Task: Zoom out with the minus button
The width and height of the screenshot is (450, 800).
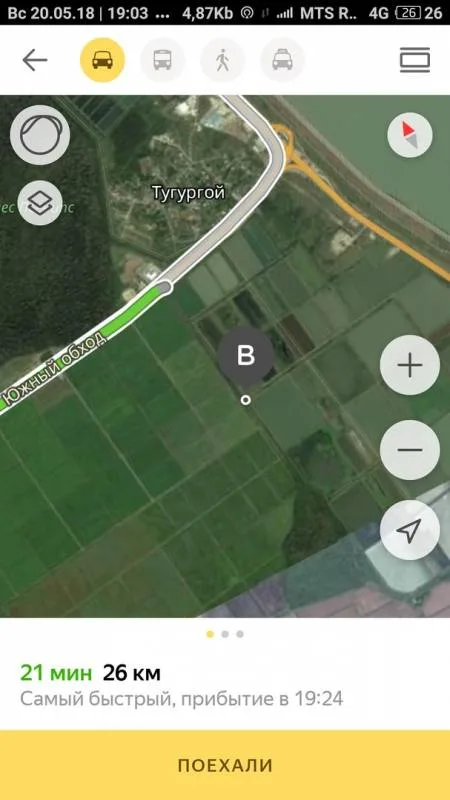Action: pyautogui.click(x=410, y=449)
